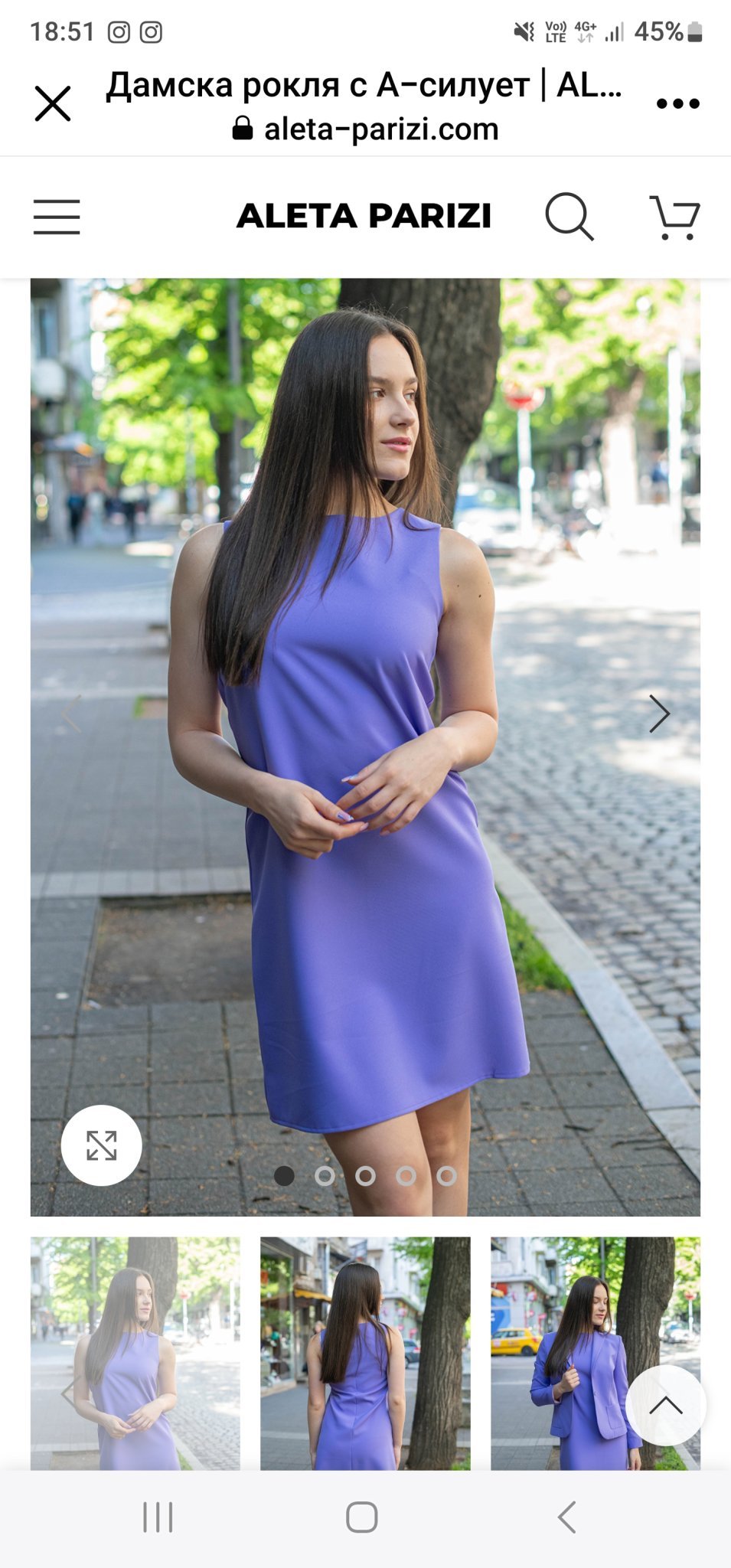The height and width of the screenshot is (1568, 731).
Task: Open the browser overflow menu
Action: (677, 103)
